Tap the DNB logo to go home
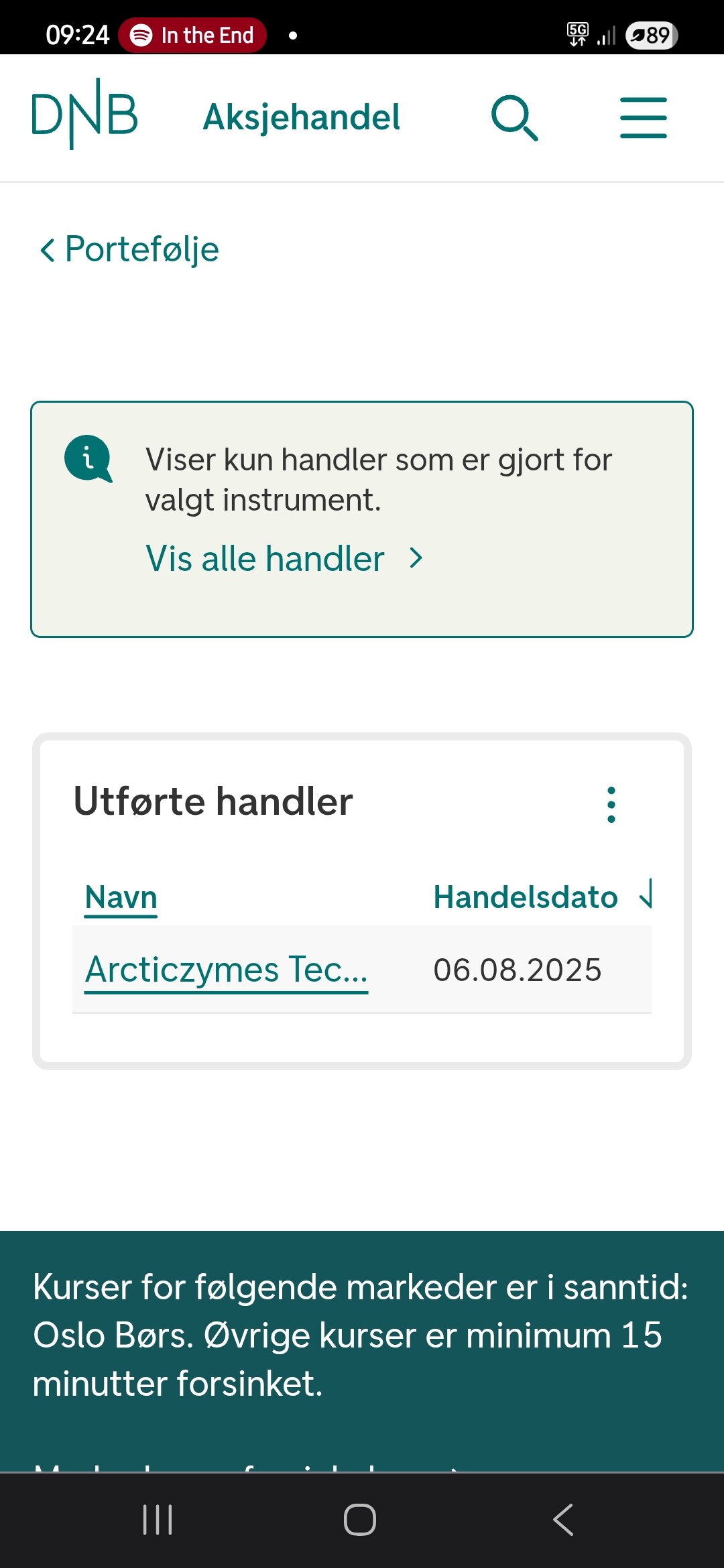 [84, 115]
